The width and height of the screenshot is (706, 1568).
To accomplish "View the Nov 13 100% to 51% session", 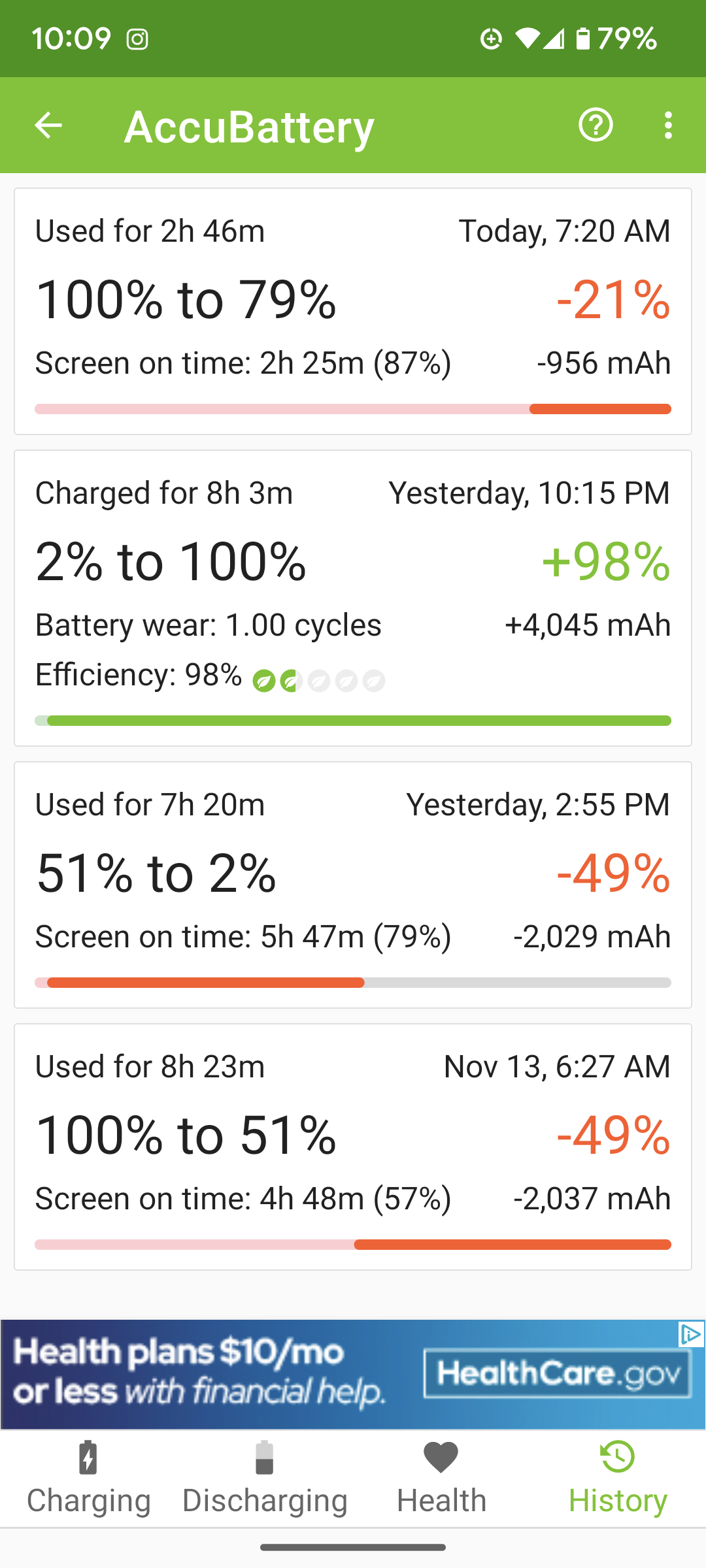I will (353, 1147).
